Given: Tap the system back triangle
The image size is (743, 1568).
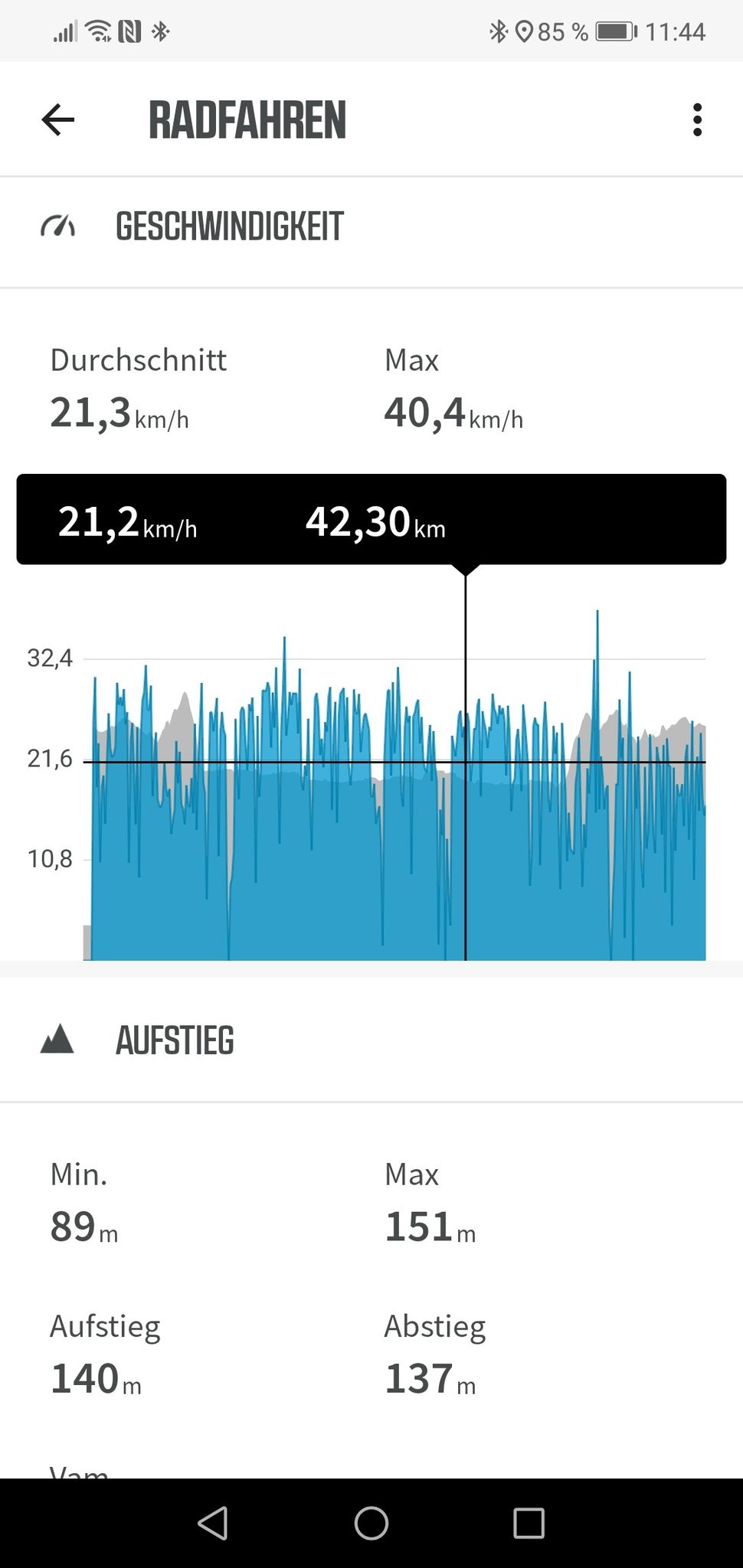Looking at the screenshot, I should coord(213,1523).
